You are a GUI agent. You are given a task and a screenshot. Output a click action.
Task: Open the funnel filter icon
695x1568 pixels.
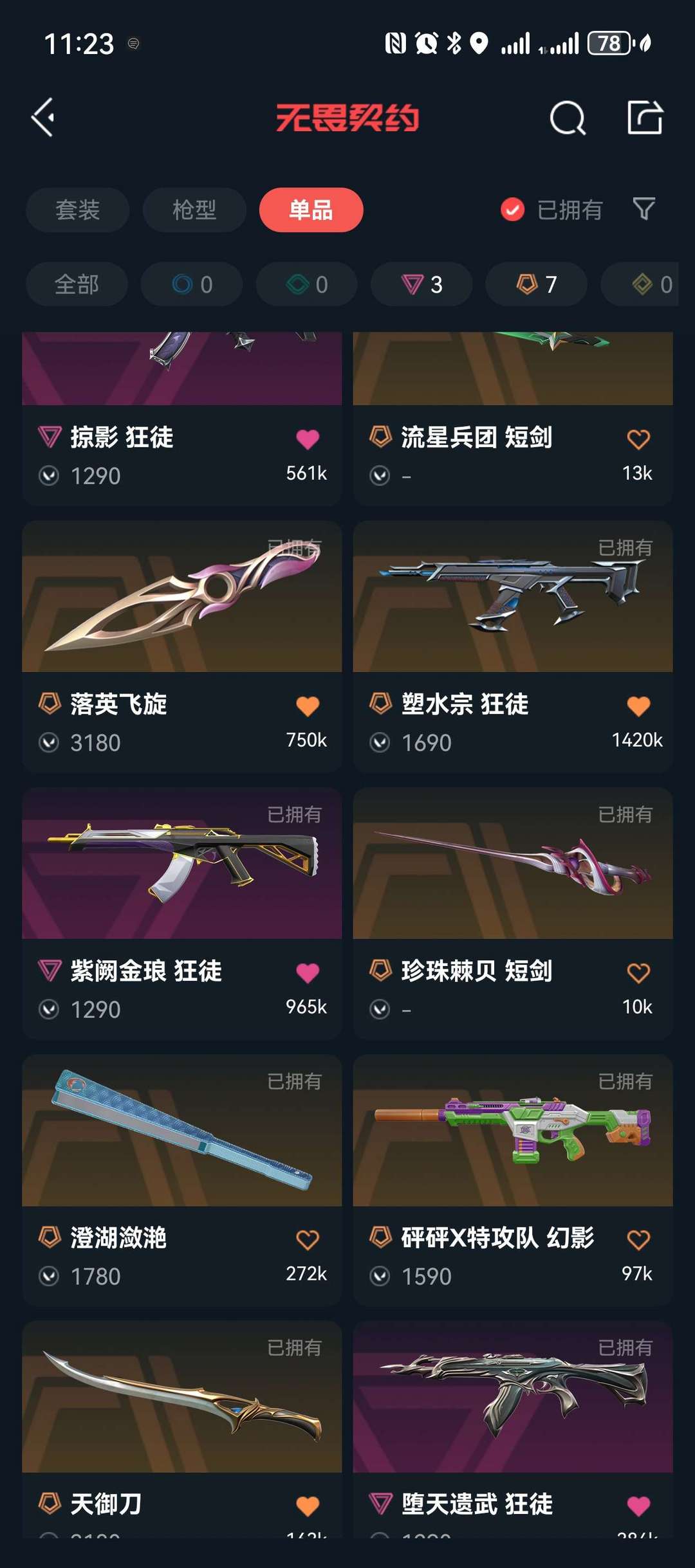pos(644,209)
